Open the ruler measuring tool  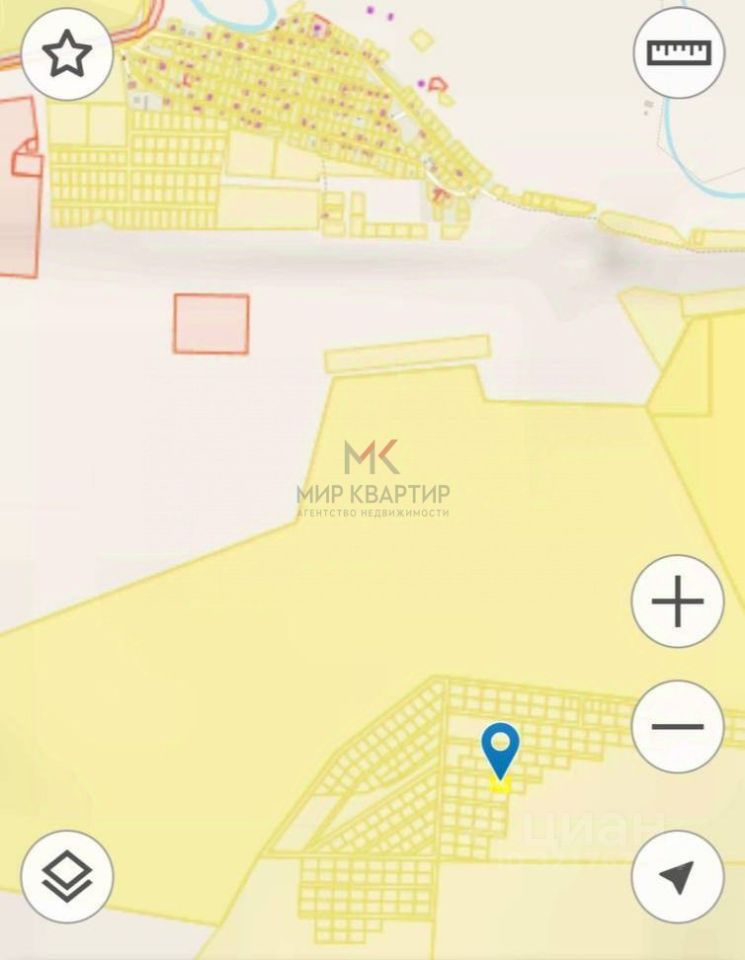tap(679, 52)
